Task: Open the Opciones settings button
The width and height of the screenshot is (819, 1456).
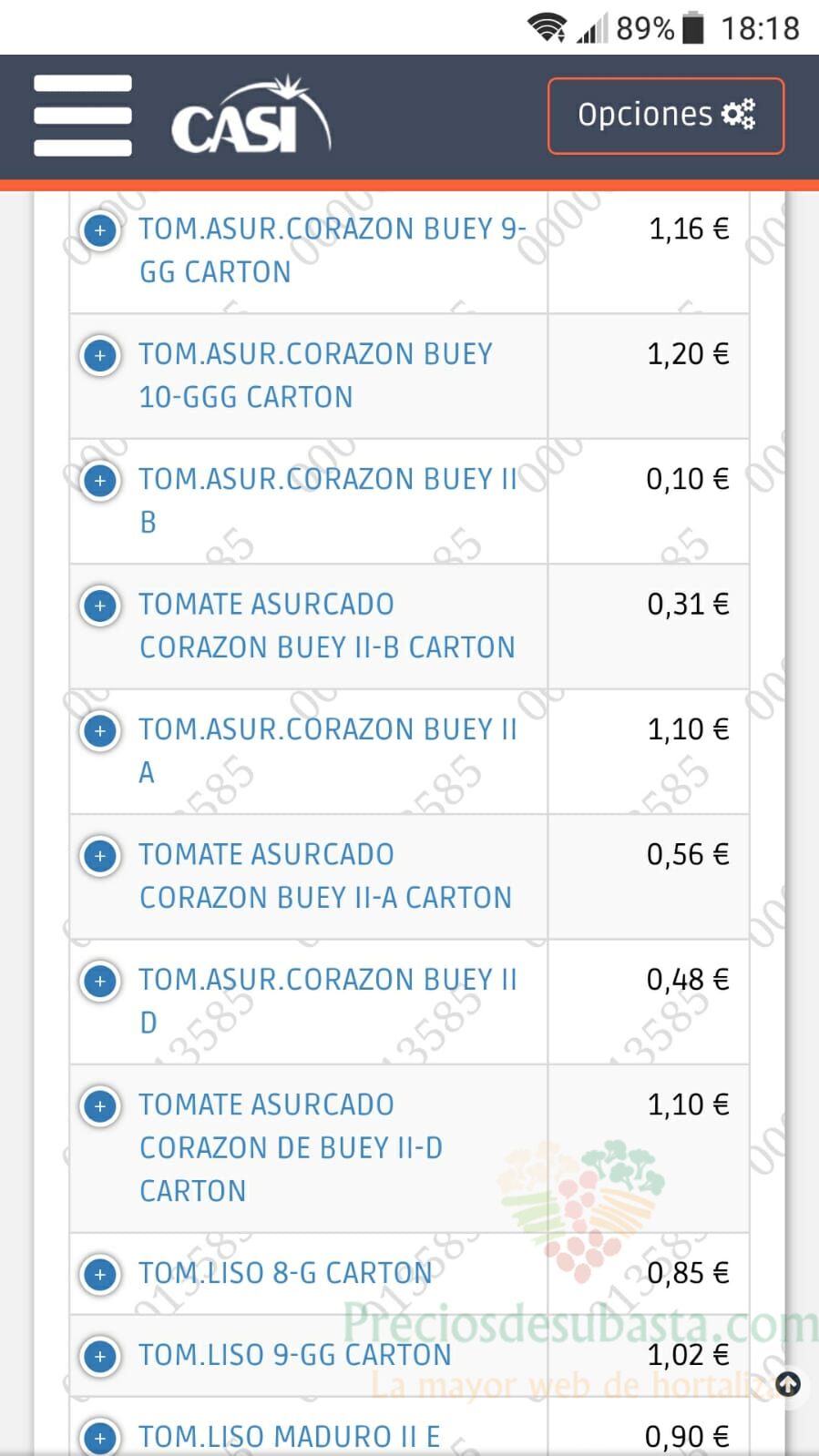Action: pyautogui.click(x=665, y=116)
